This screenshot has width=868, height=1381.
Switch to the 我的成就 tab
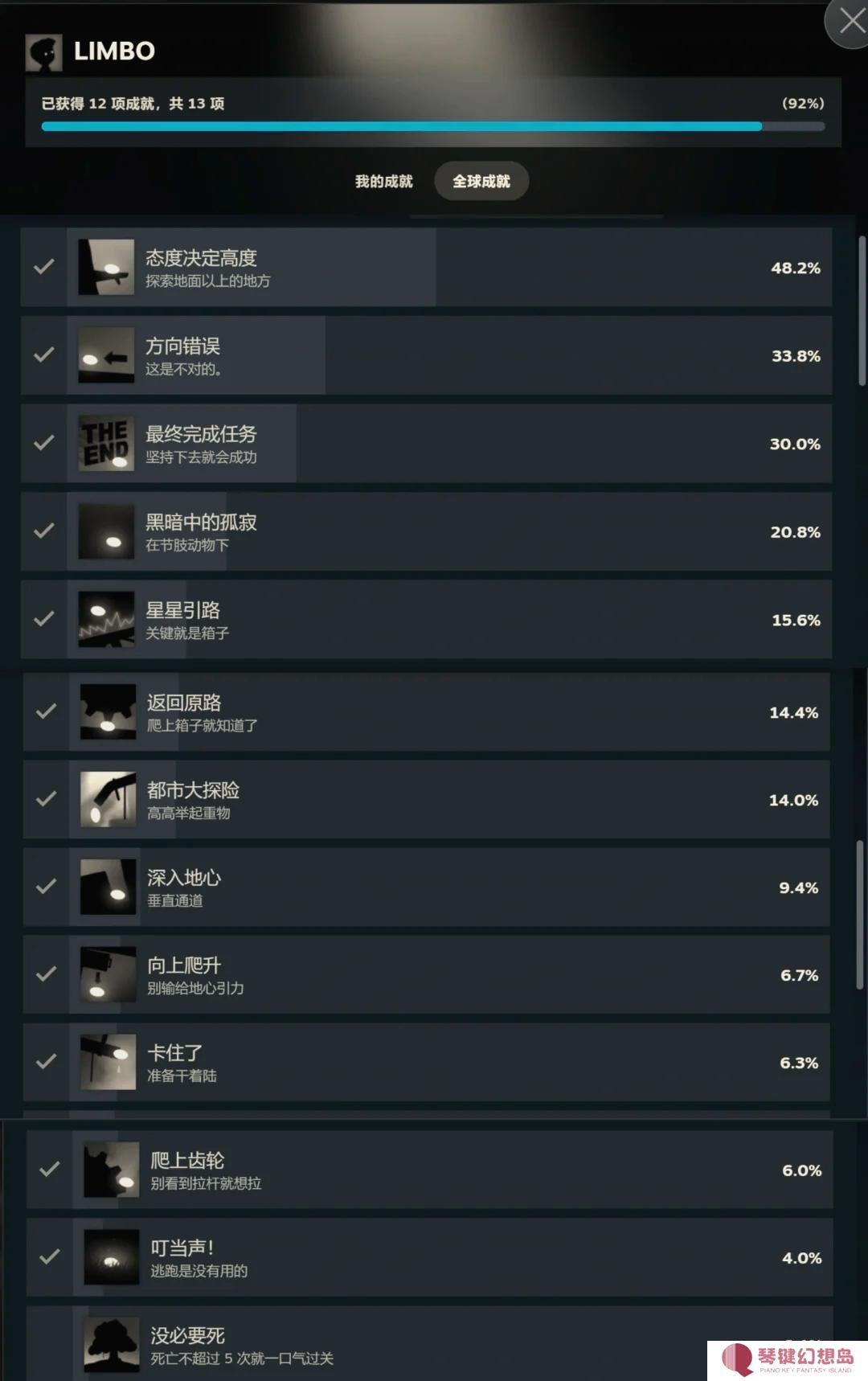(x=383, y=182)
